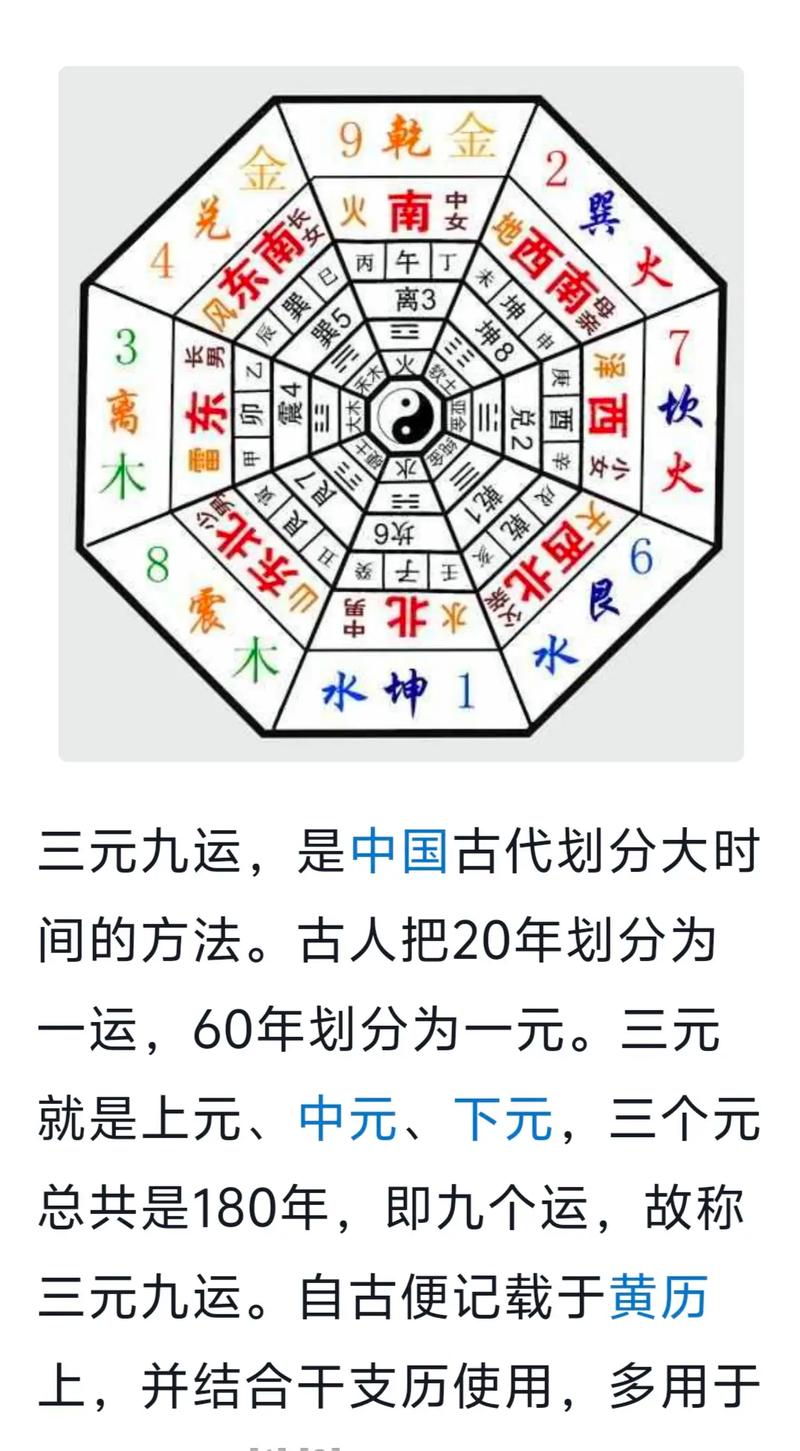The width and height of the screenshot is (800, 1451).
Task: View the bagua diagram image
Action: pyautogui.click(x=400, y=413)
